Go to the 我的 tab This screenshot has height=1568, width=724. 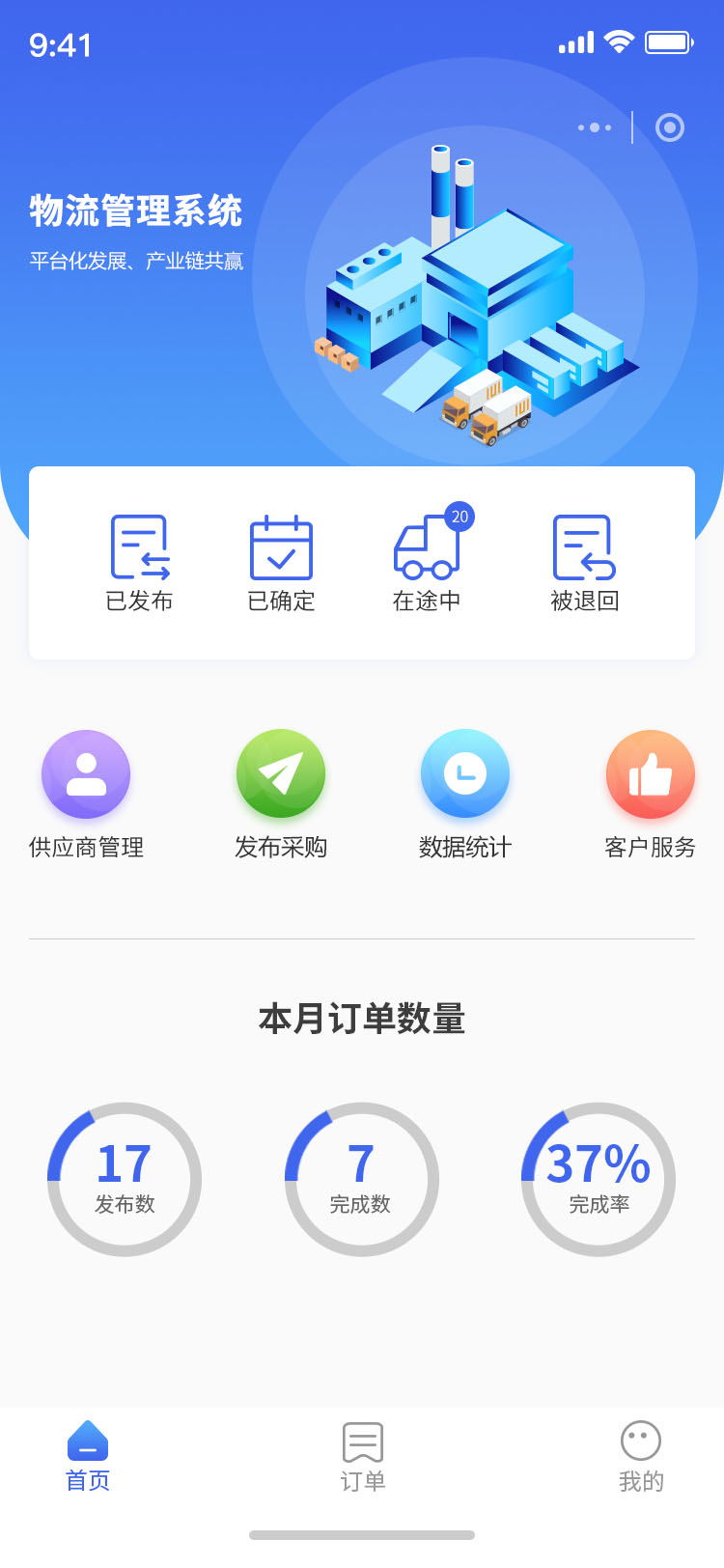[x=641, y=1457]
